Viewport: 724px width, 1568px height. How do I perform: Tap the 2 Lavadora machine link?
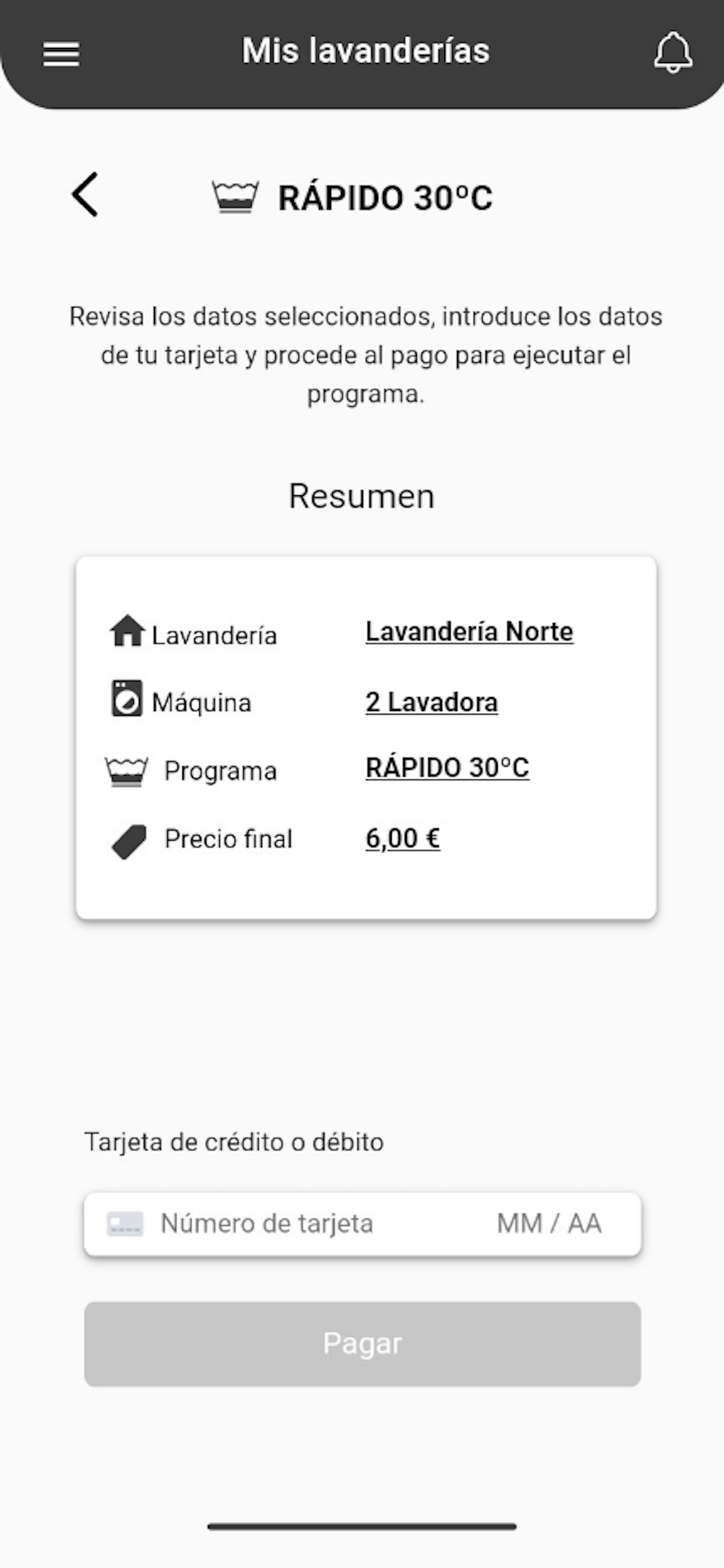click(431, 702)
